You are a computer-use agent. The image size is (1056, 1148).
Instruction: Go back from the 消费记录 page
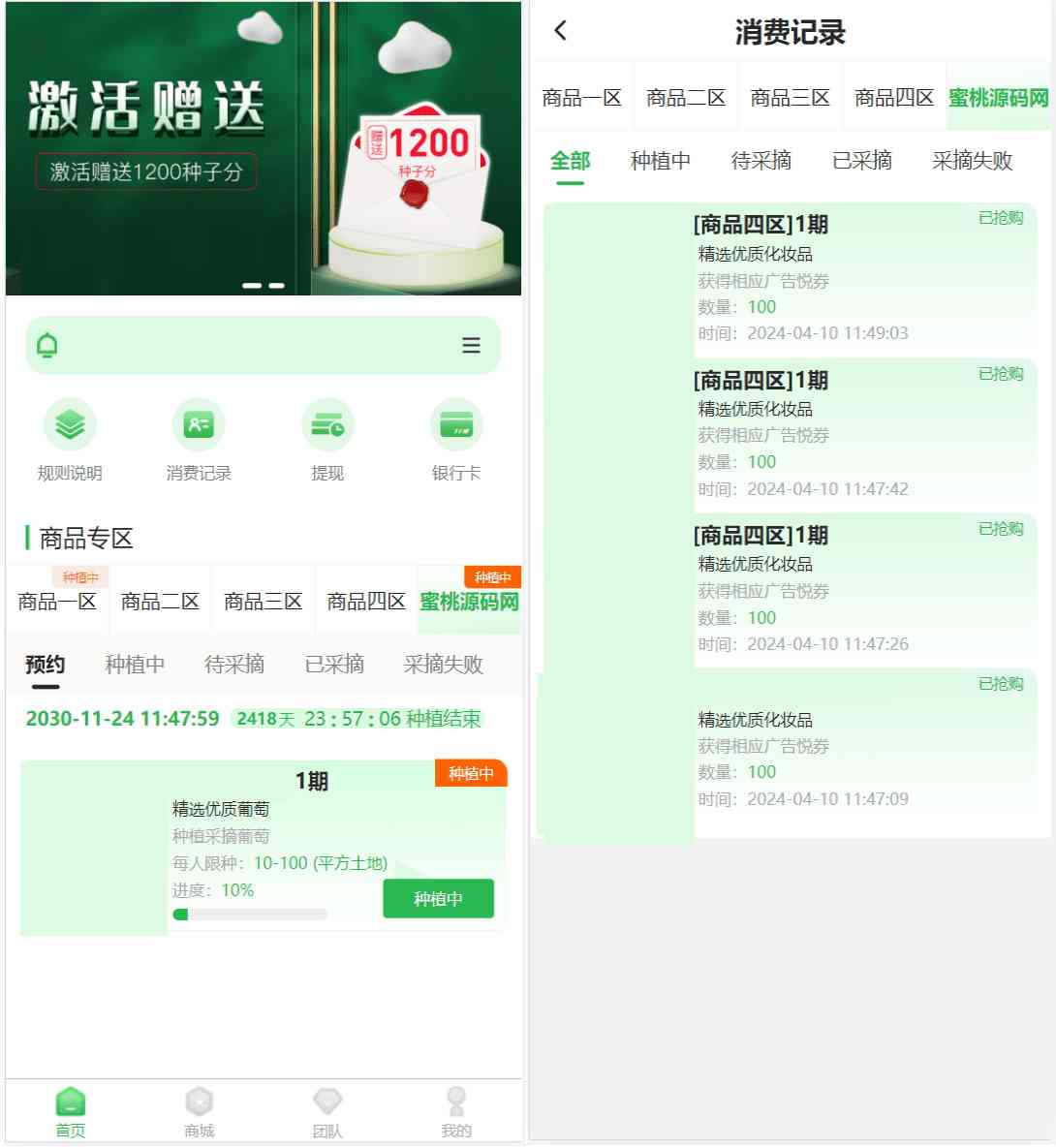560,31
